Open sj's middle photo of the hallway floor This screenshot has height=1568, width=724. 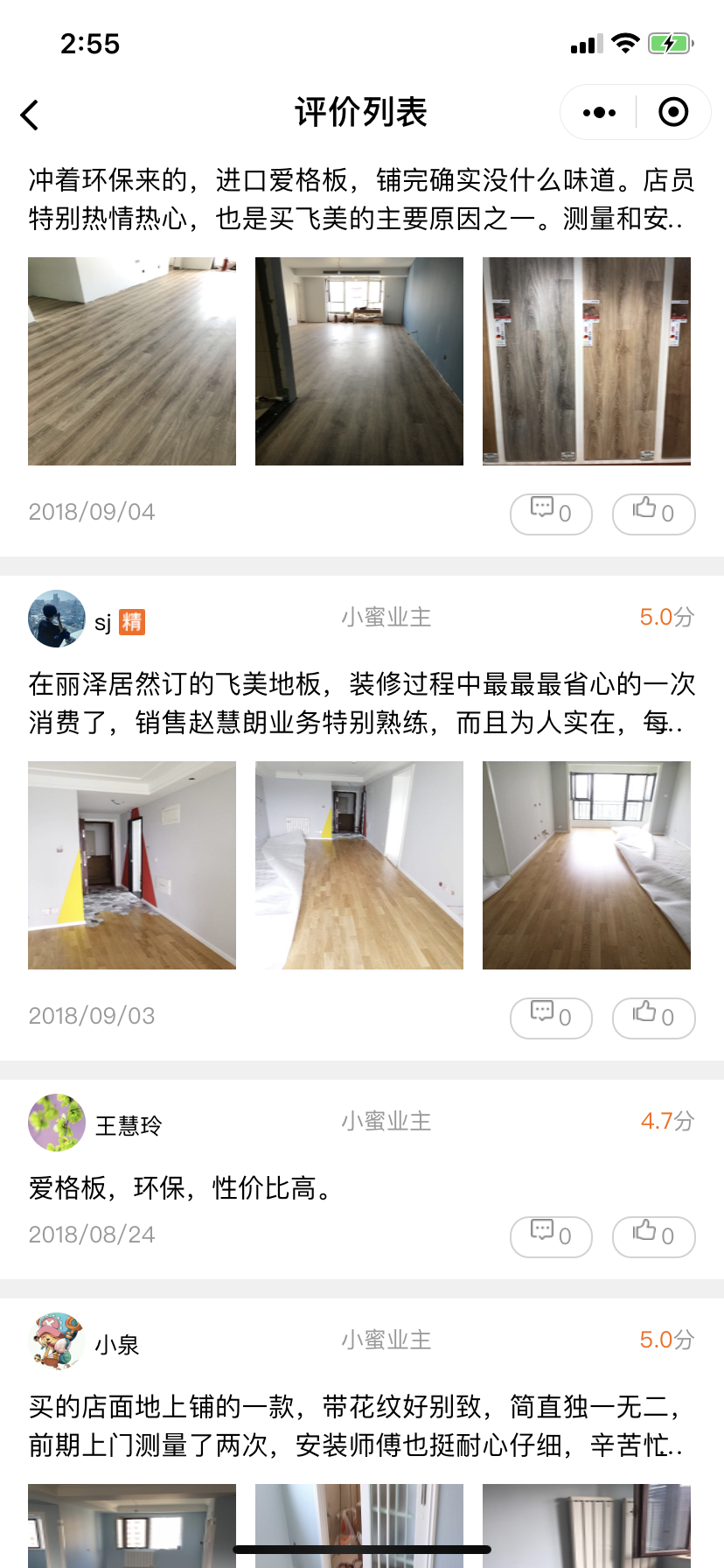click(359, 865)
